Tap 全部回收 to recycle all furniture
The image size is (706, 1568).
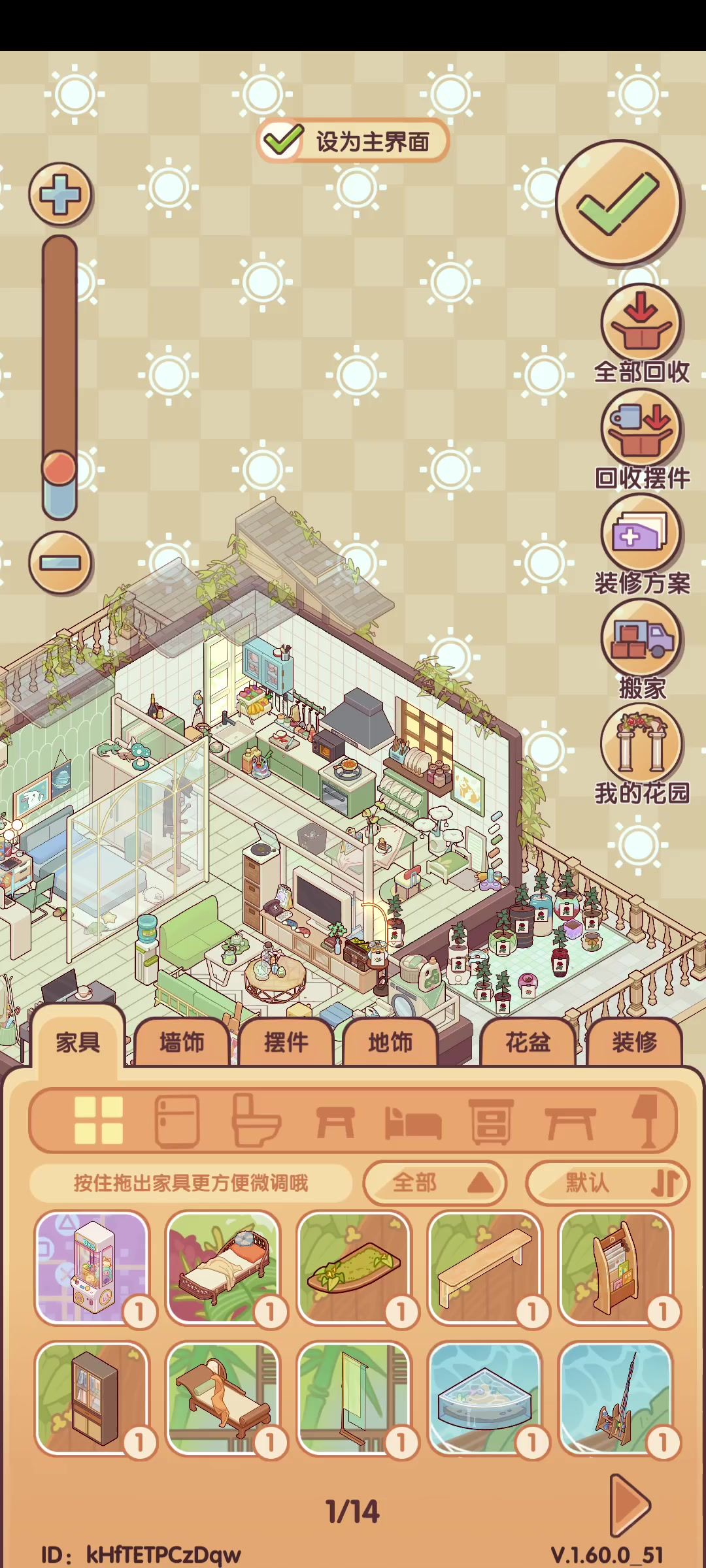(641, 335)
